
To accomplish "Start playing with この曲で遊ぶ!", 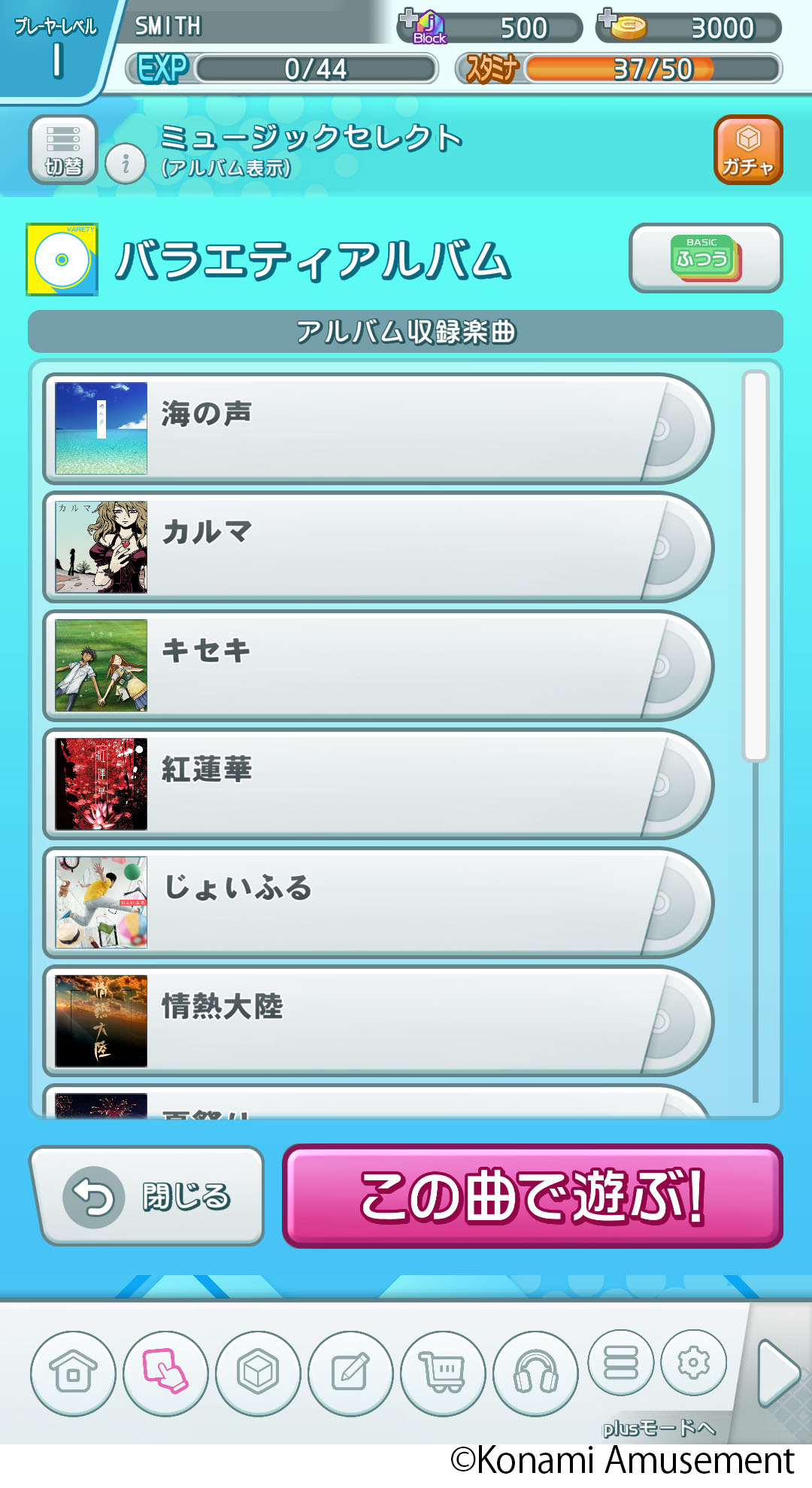I will pyautogui.click(x=532, y=1196).
